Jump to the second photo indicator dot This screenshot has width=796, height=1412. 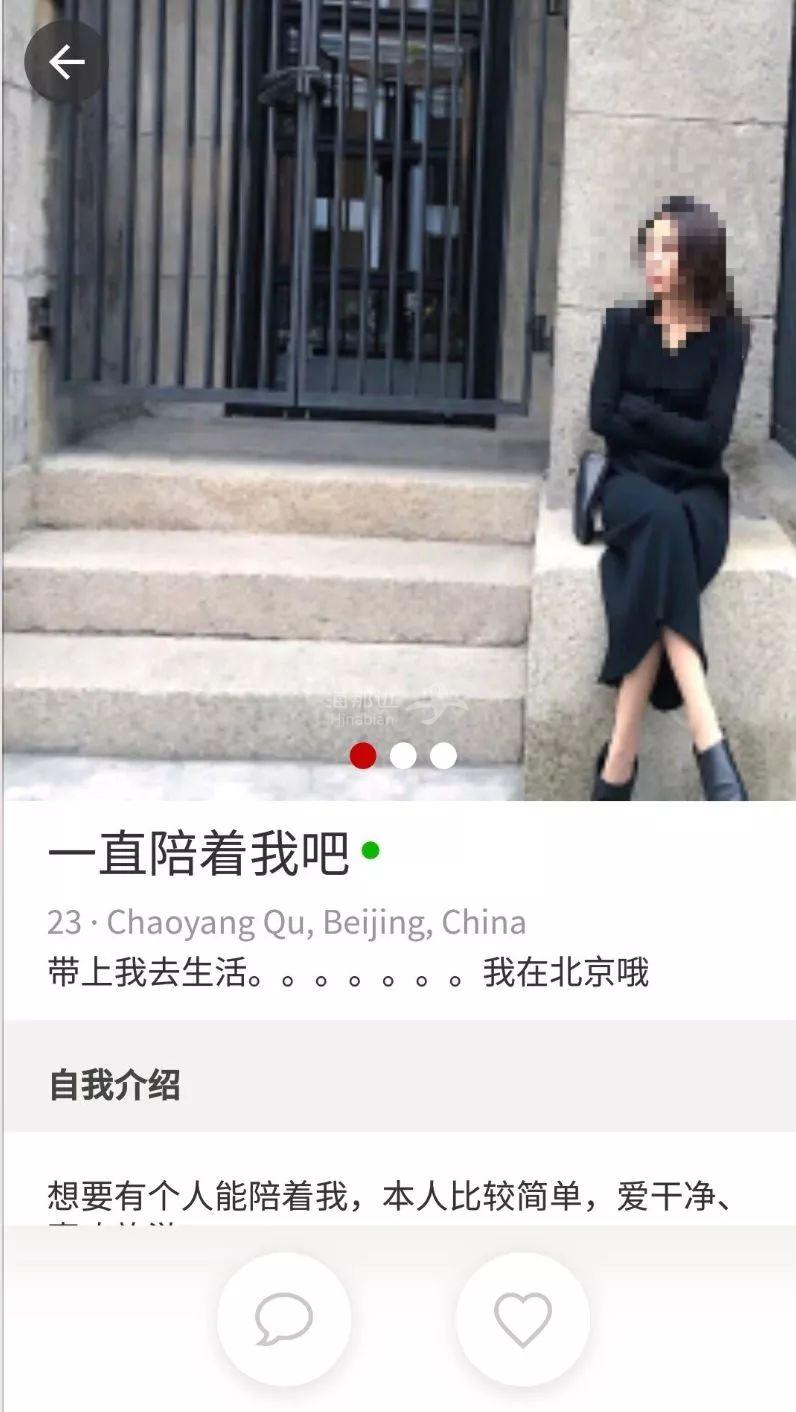pyautogui.click(x=403, y=755)
